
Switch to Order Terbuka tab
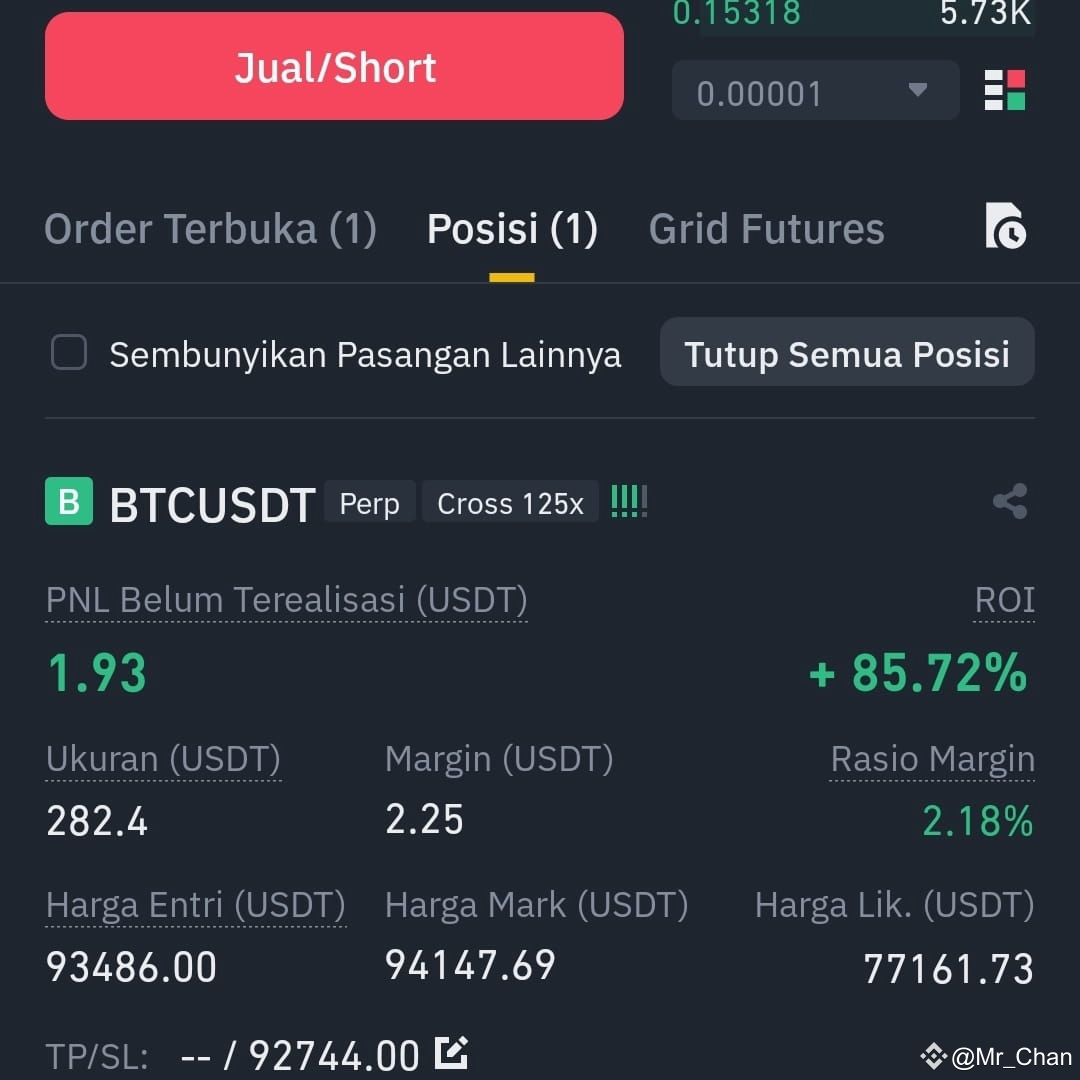click(x=210, y=229)
